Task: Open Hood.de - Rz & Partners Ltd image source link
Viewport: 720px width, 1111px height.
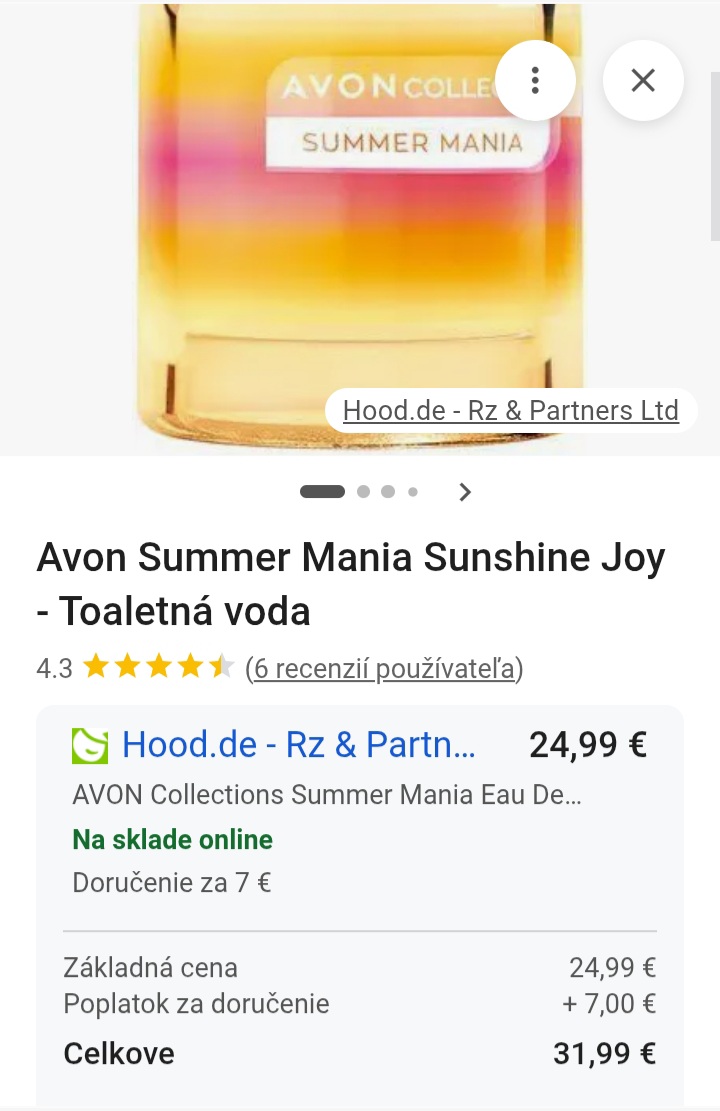Action: [510, 410]
